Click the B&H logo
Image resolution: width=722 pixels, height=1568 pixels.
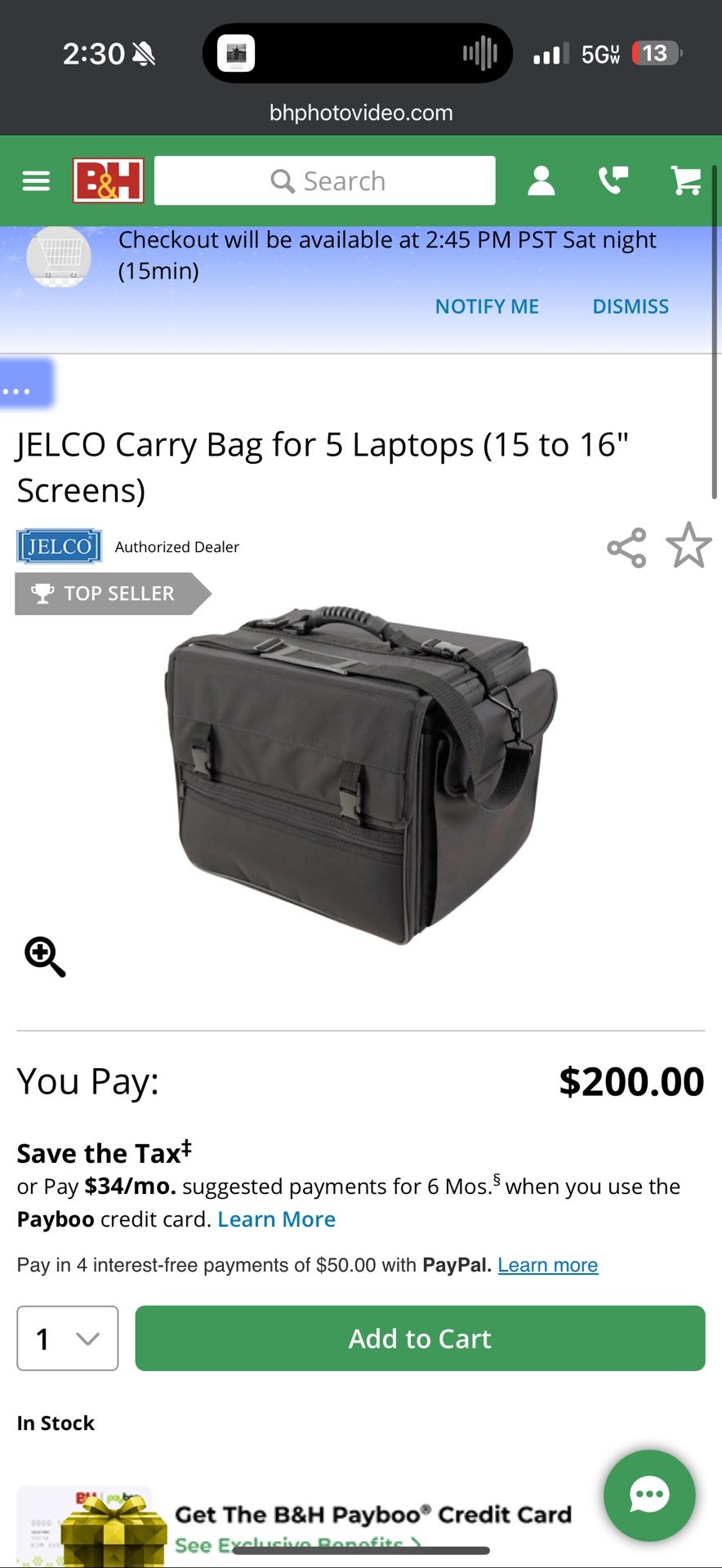(109, 180)
